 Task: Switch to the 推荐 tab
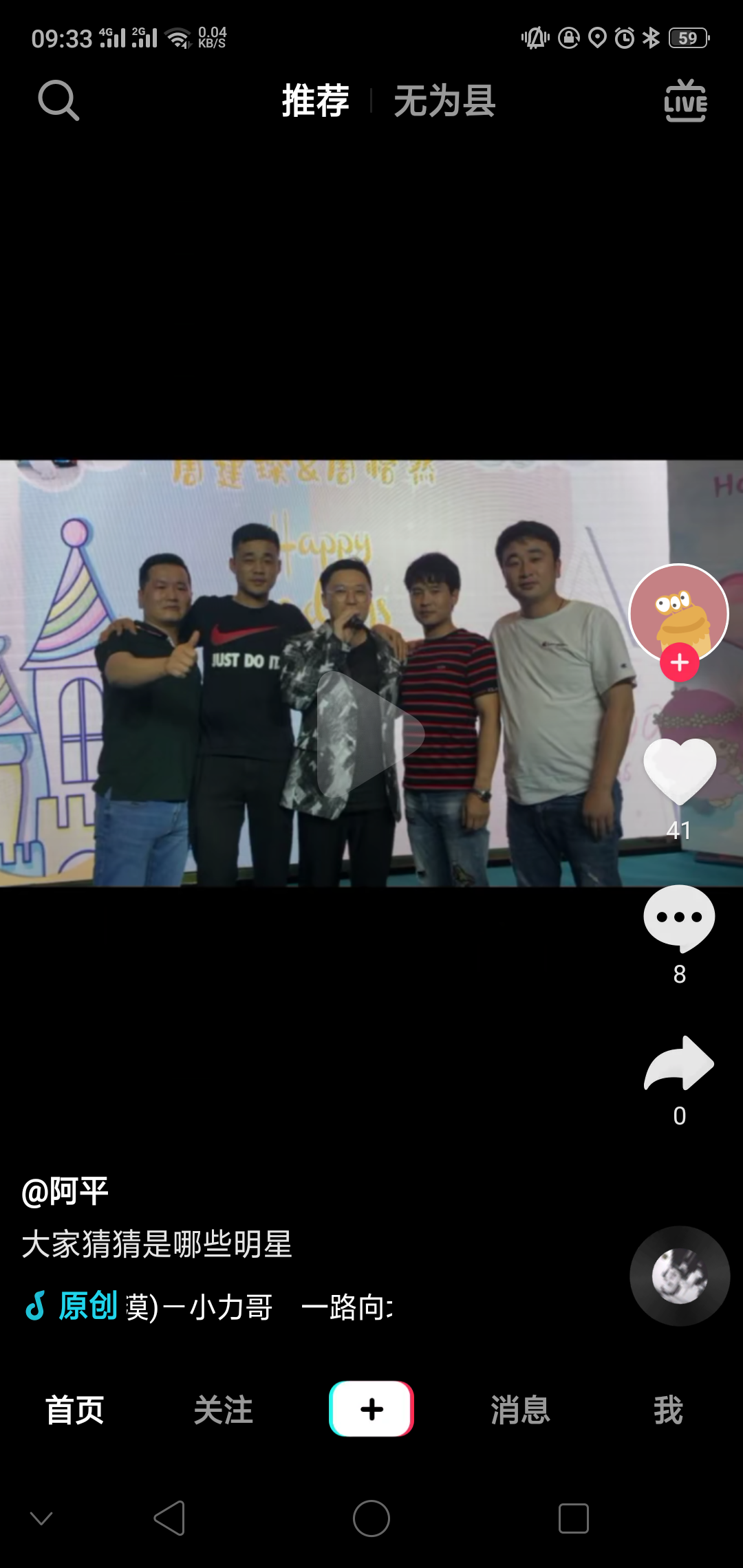pos(316,100)
